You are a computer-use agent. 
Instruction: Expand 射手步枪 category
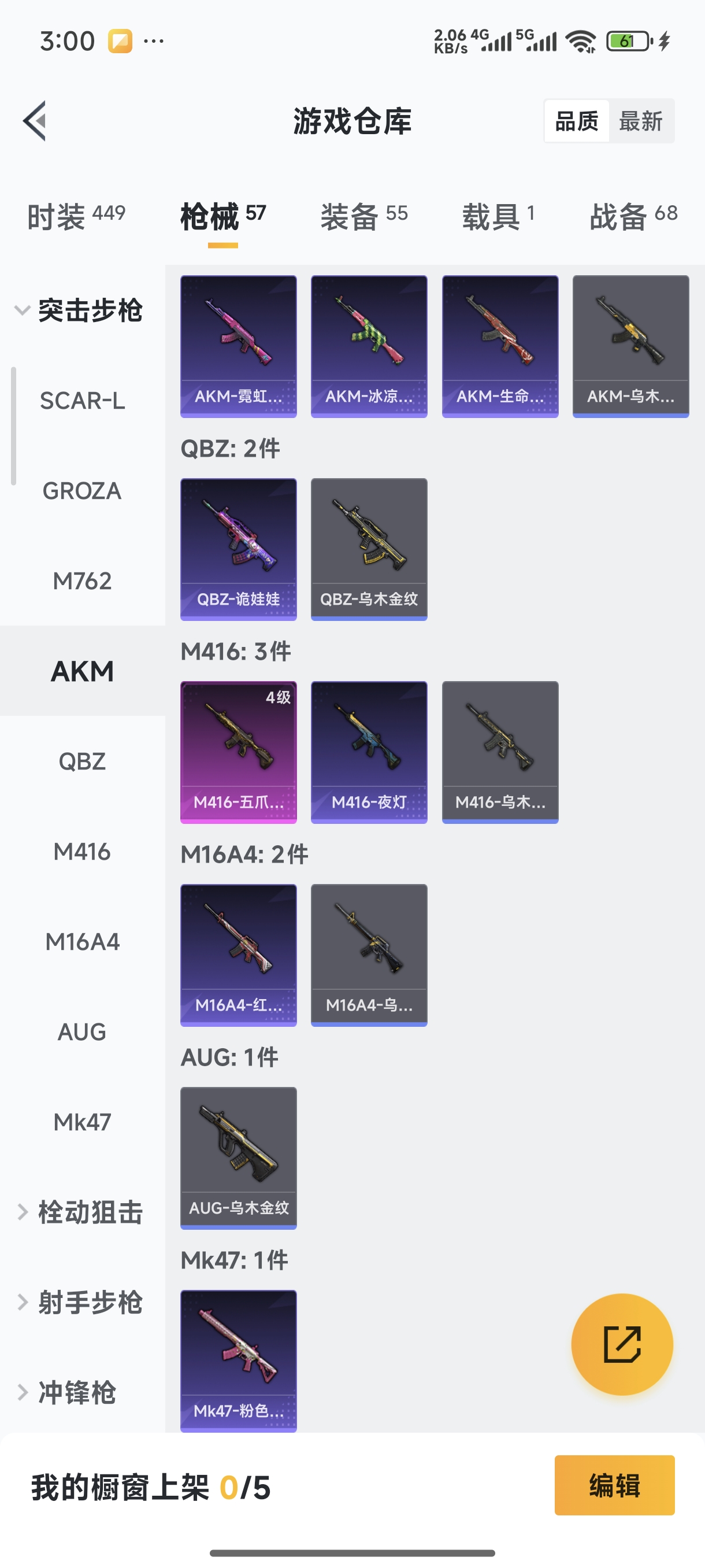point(82,1302)
